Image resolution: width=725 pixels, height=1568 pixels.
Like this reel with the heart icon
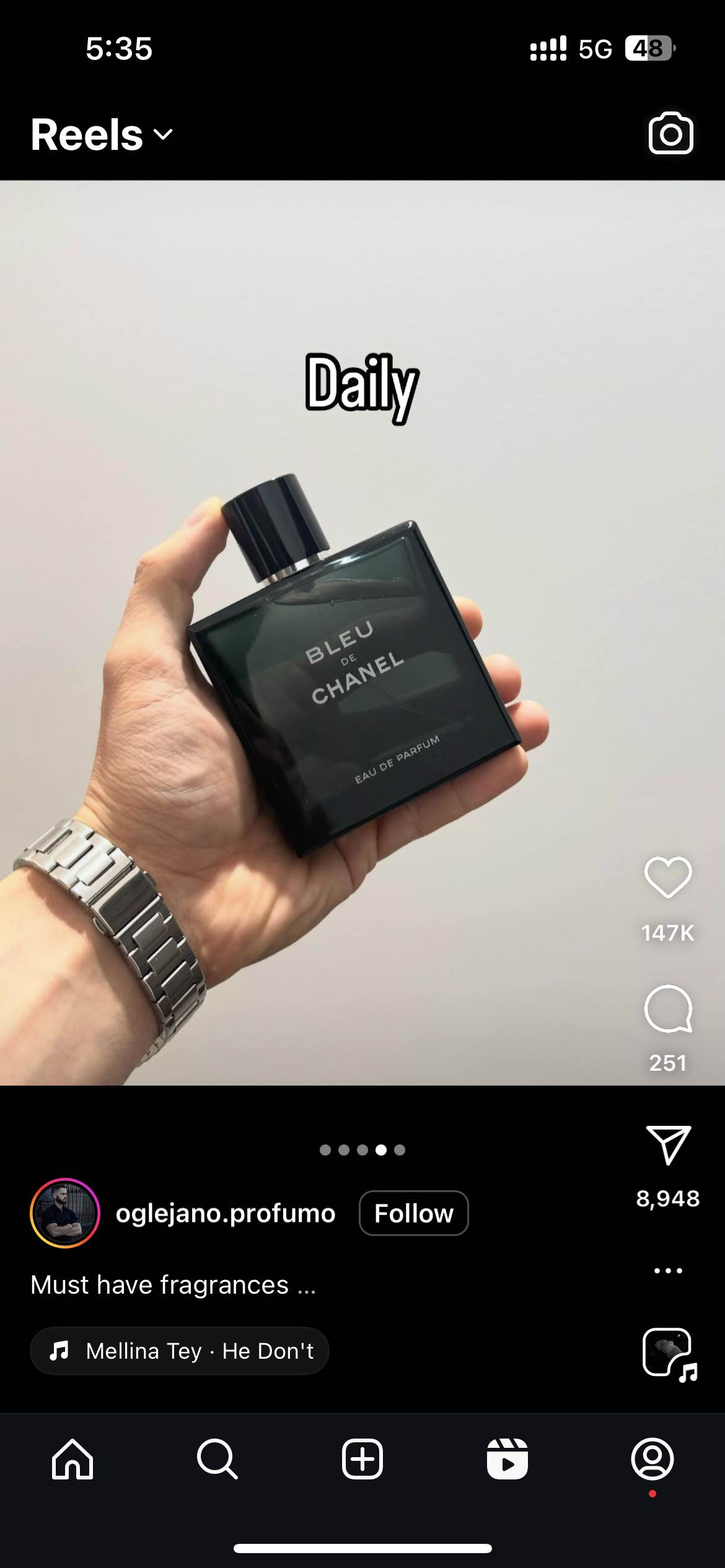tap(668, 877)
